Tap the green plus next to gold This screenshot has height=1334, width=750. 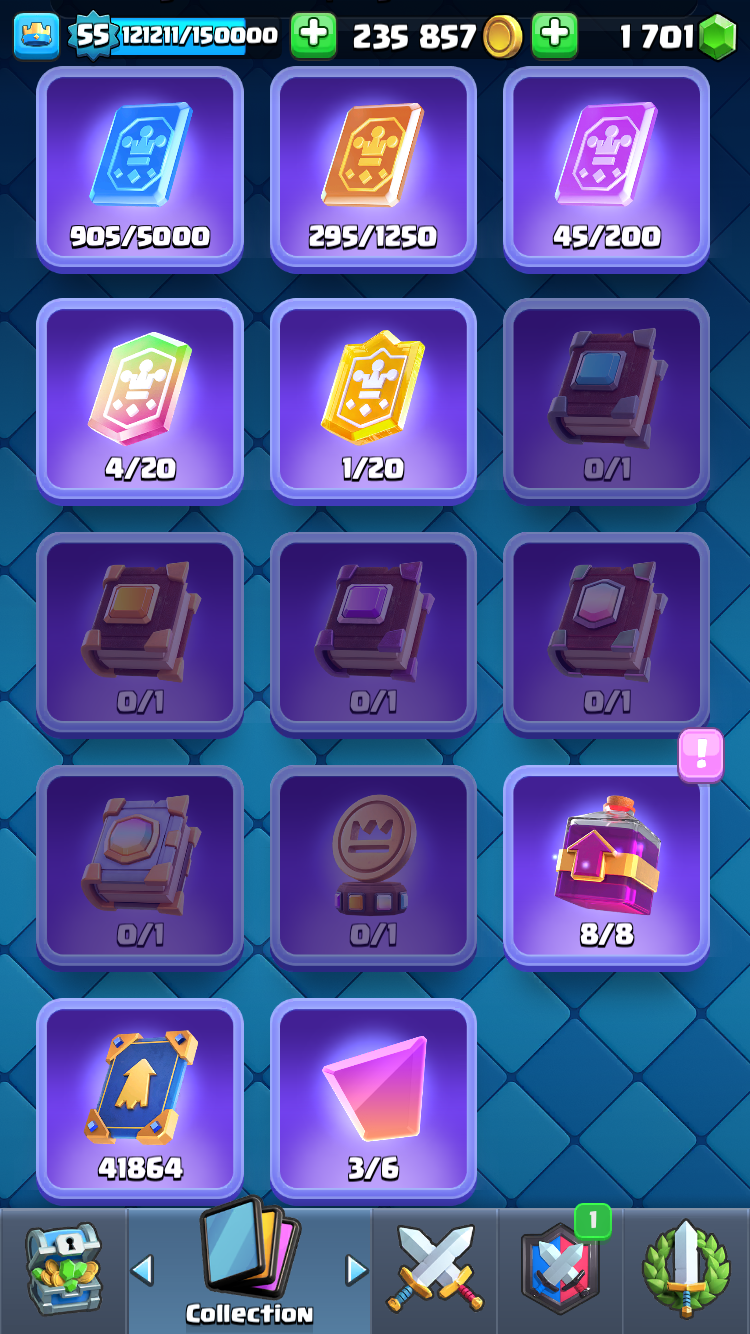(x=313, y=36)
